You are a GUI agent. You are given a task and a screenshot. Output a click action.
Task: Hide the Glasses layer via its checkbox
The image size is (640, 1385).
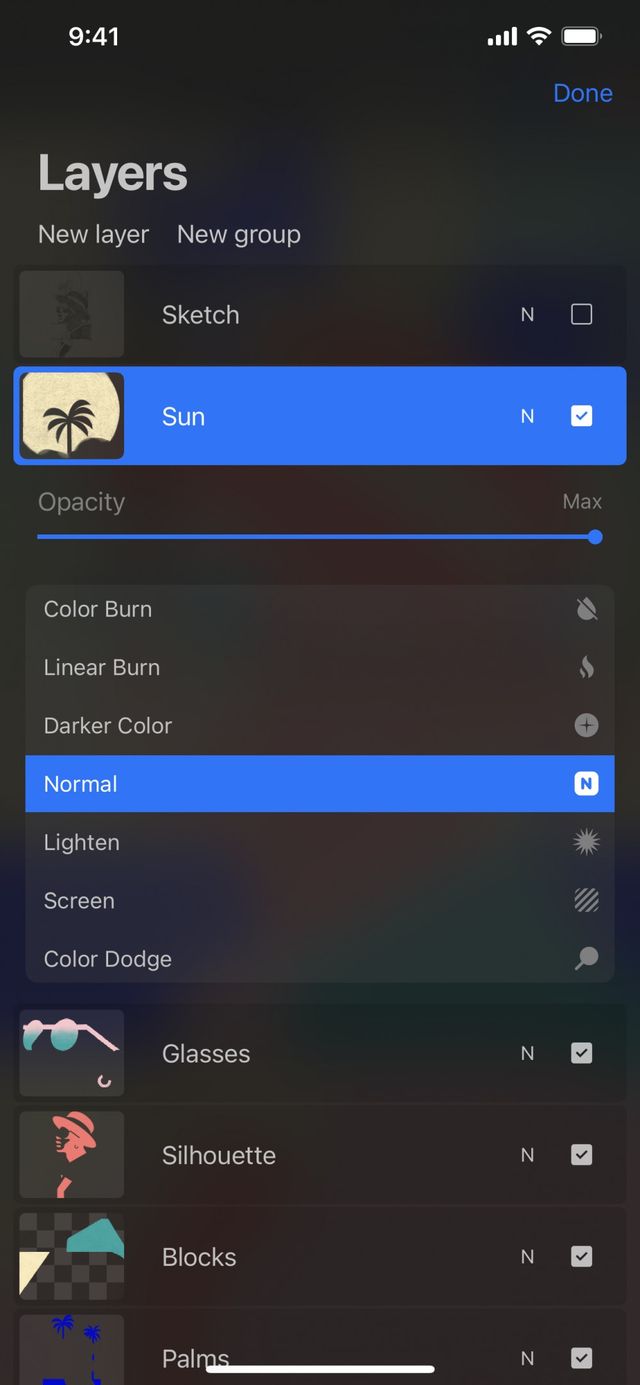tap(581, 1053)
